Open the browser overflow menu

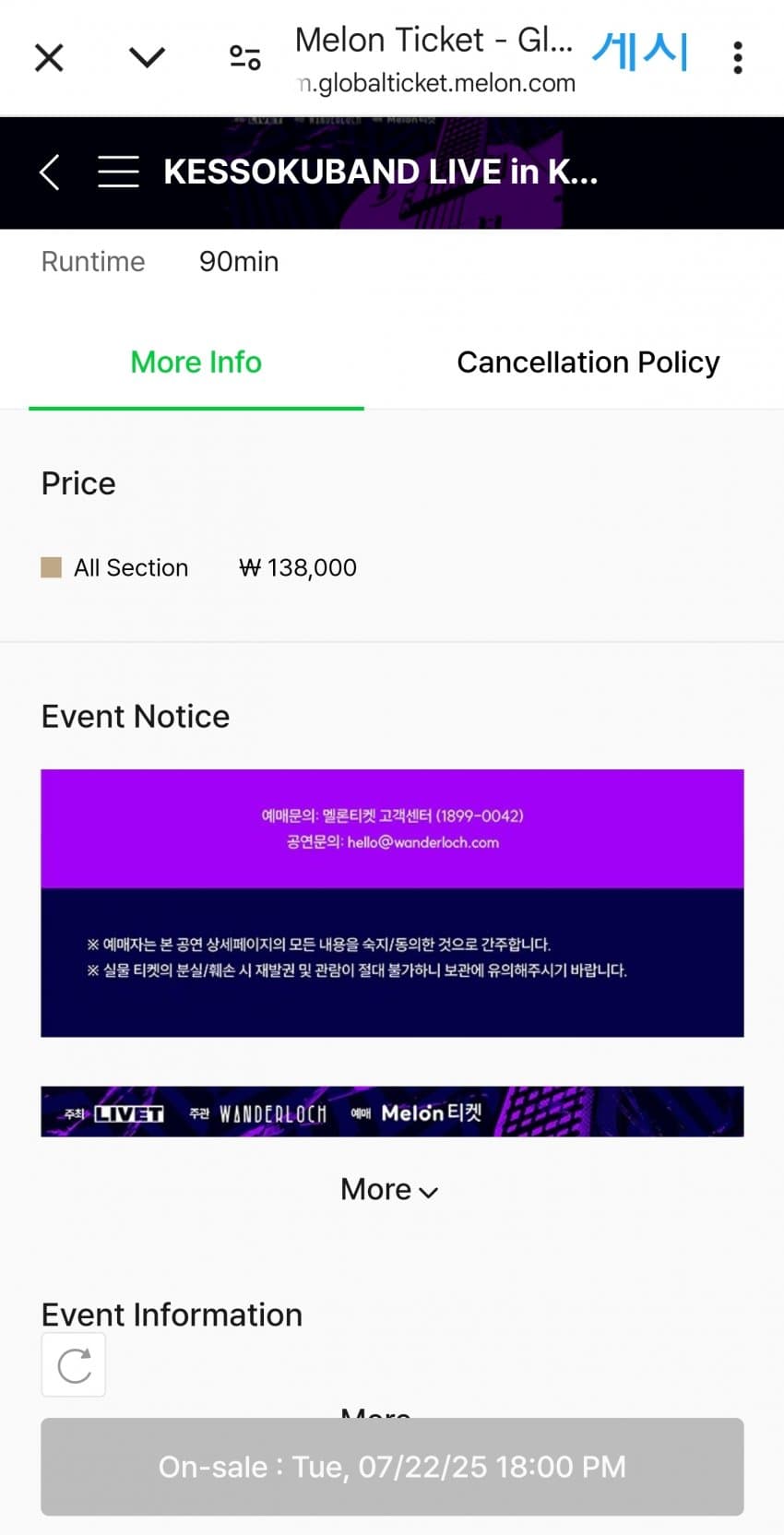click(x=737, y=58)
